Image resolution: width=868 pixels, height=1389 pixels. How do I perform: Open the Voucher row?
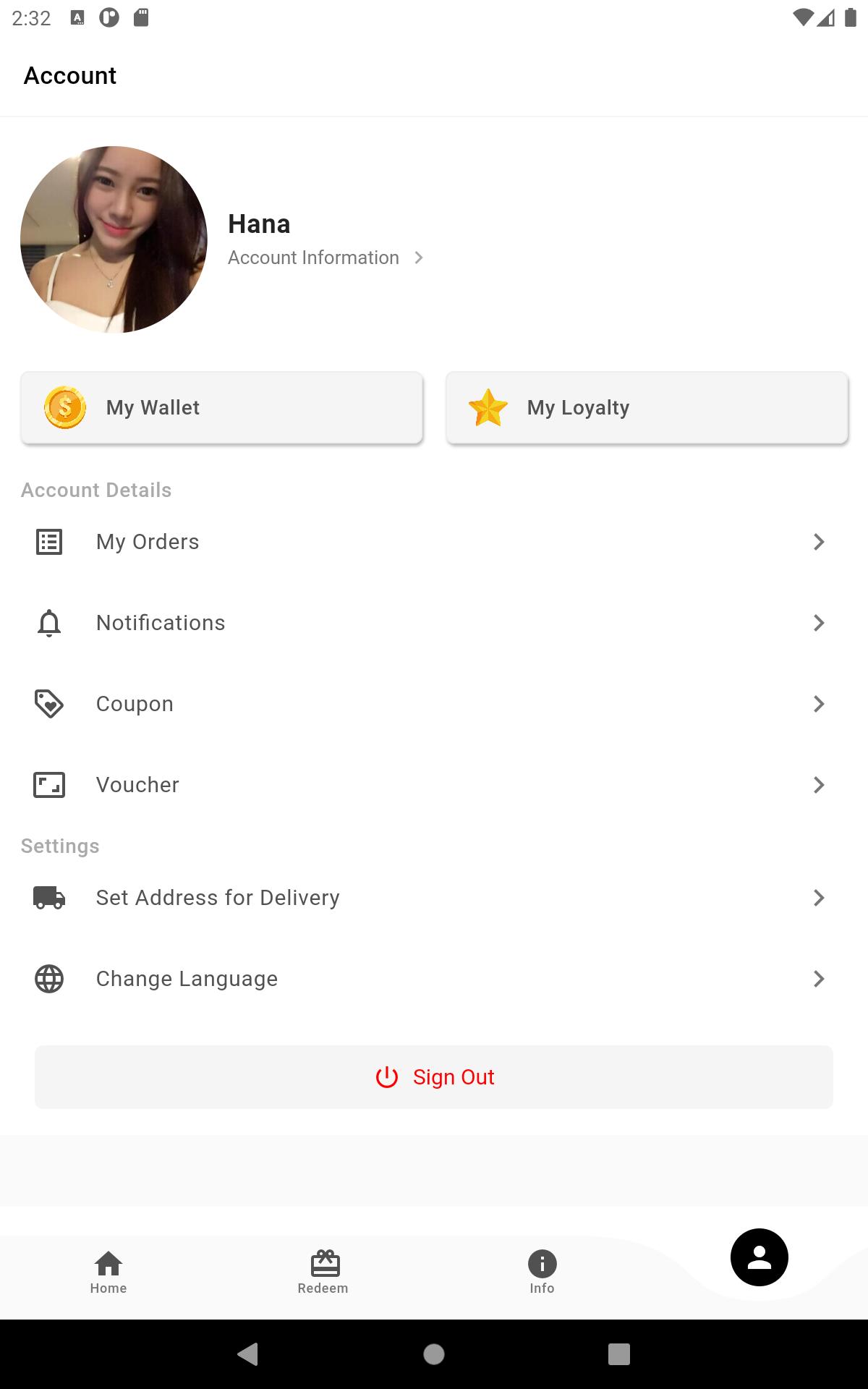click(434, 785)
